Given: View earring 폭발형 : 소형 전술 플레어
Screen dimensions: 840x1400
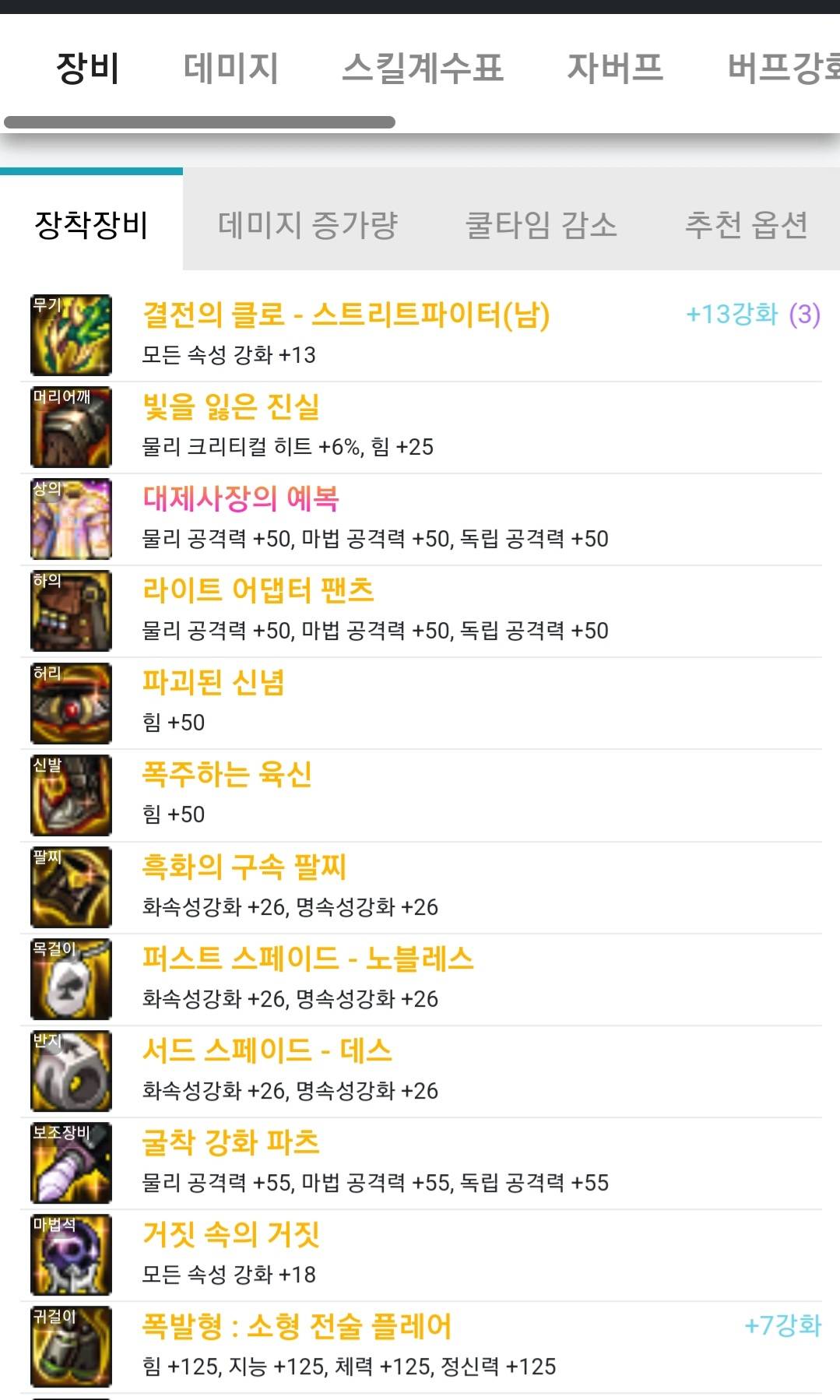Looking at the screenshot, I should [x=297, y=1326].
